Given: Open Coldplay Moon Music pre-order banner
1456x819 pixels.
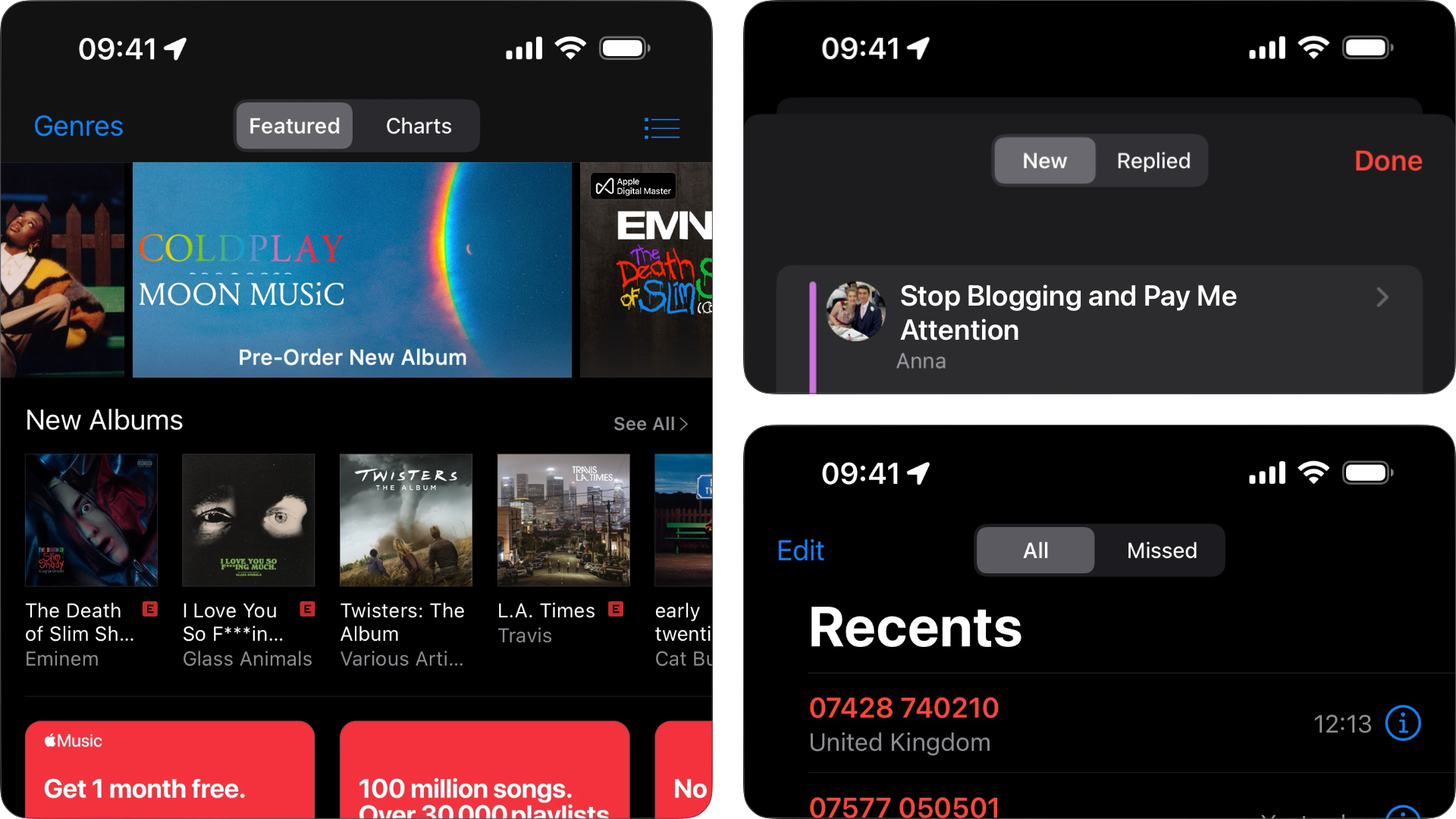Looking at the screenshot, I should (x=352, y=270).
